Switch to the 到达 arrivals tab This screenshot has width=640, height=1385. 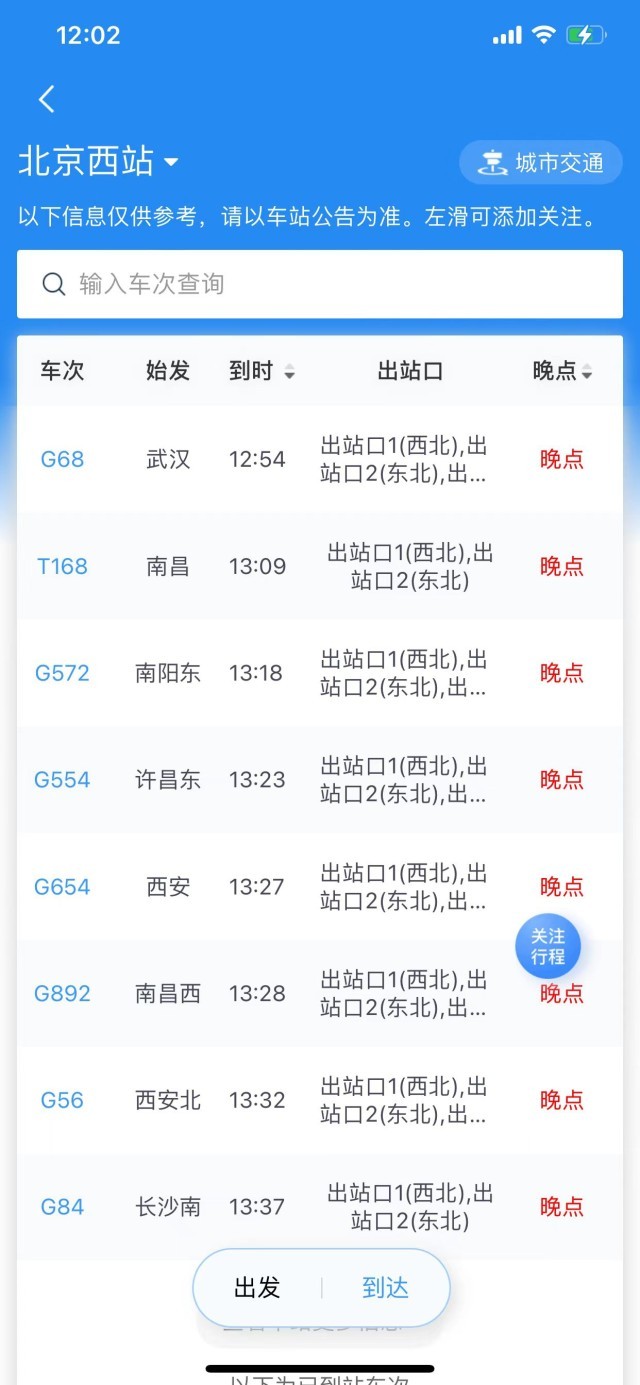coord(385,1288)
